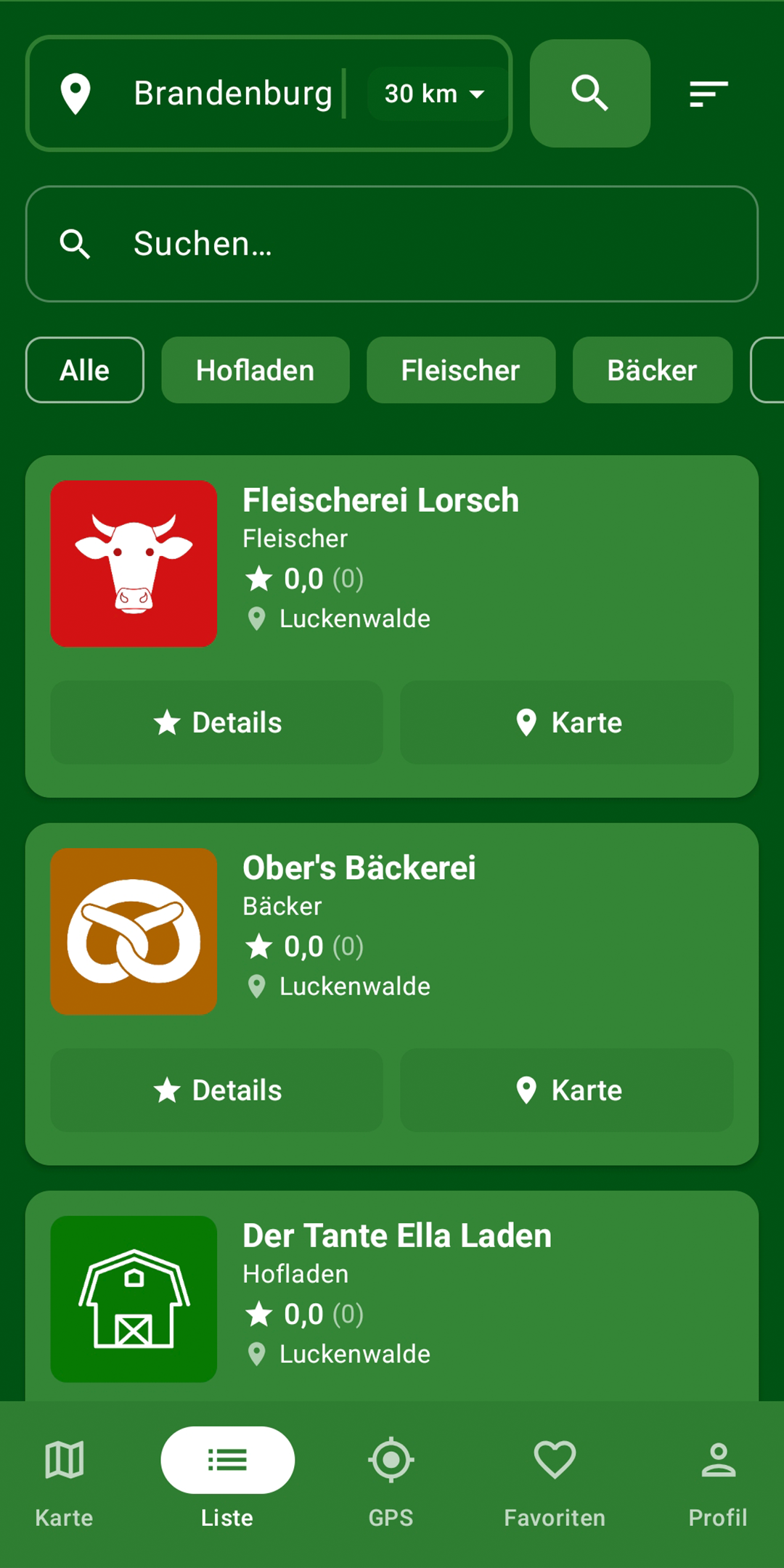This screenshot has height=1568, width=784.
Task: Open the barn icon for Der Tante Ella Laden
Action: tap(134, 1299)
